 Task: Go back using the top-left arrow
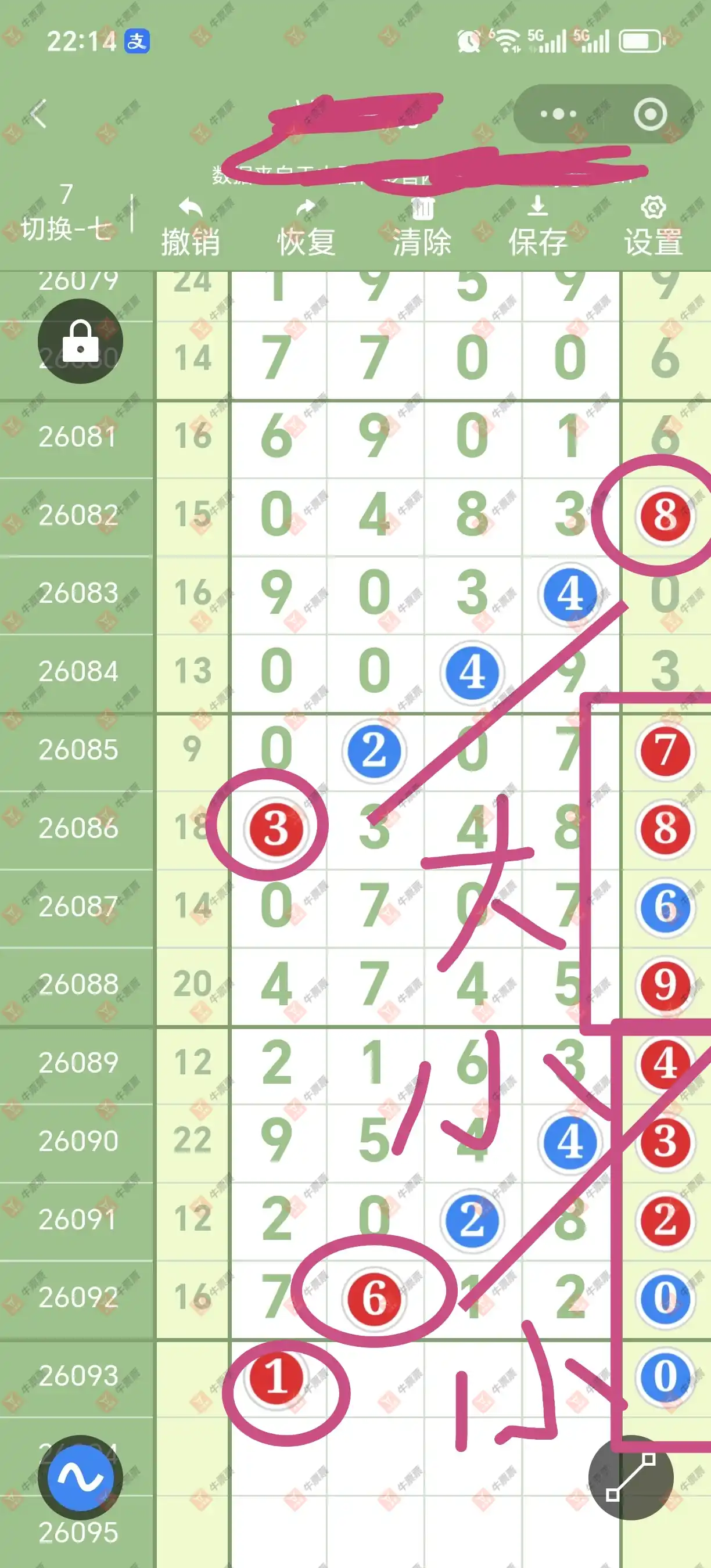pyautogui.click(x=38, y=114)
